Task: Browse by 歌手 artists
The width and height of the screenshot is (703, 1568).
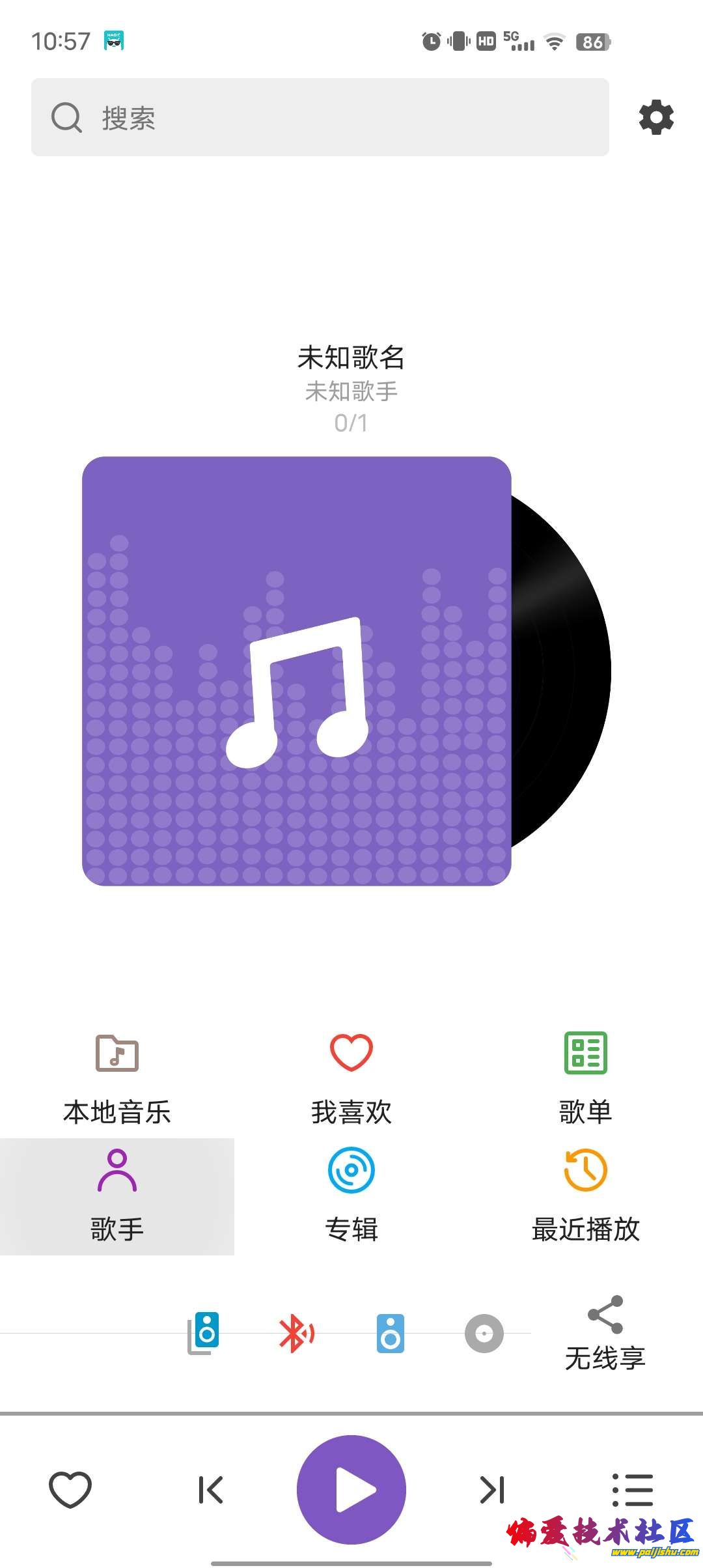Action: coord(117,1196)
